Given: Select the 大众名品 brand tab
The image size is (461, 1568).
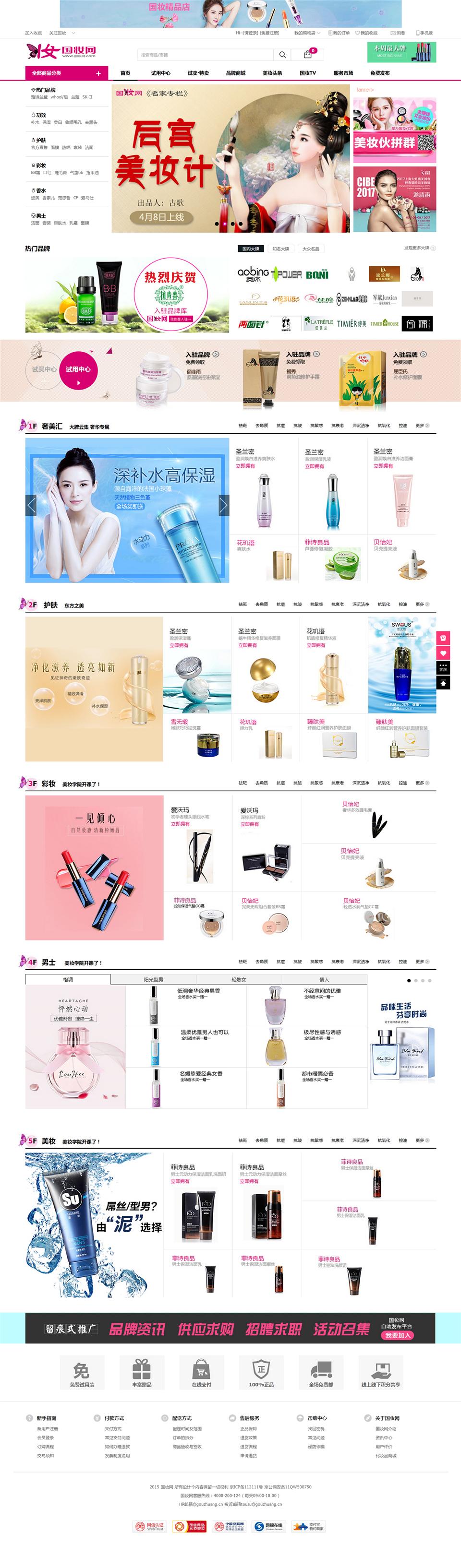Looking at the screenshot, I should coord(311,249).
